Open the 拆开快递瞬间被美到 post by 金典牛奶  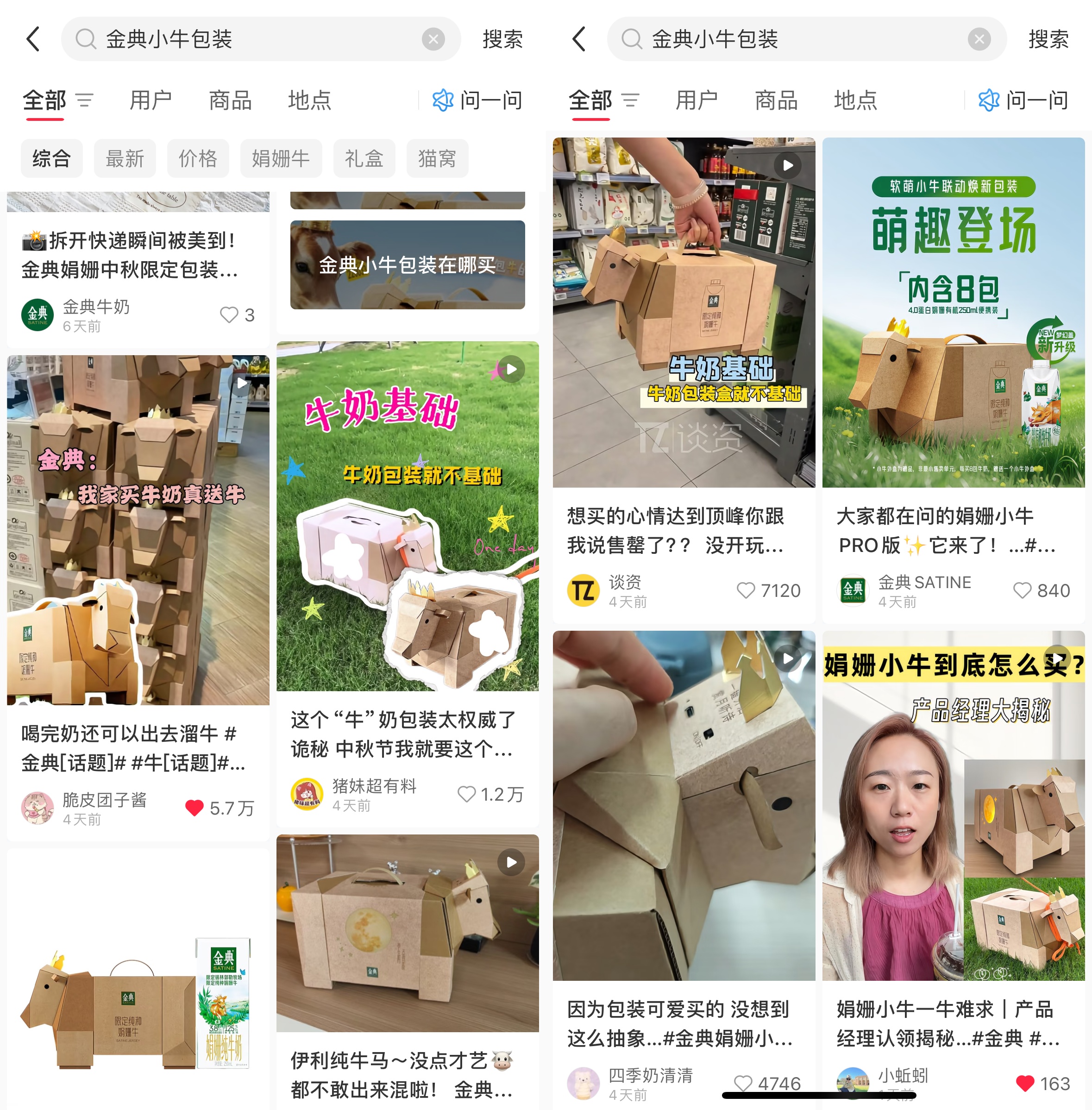click(x=131, y=255)
